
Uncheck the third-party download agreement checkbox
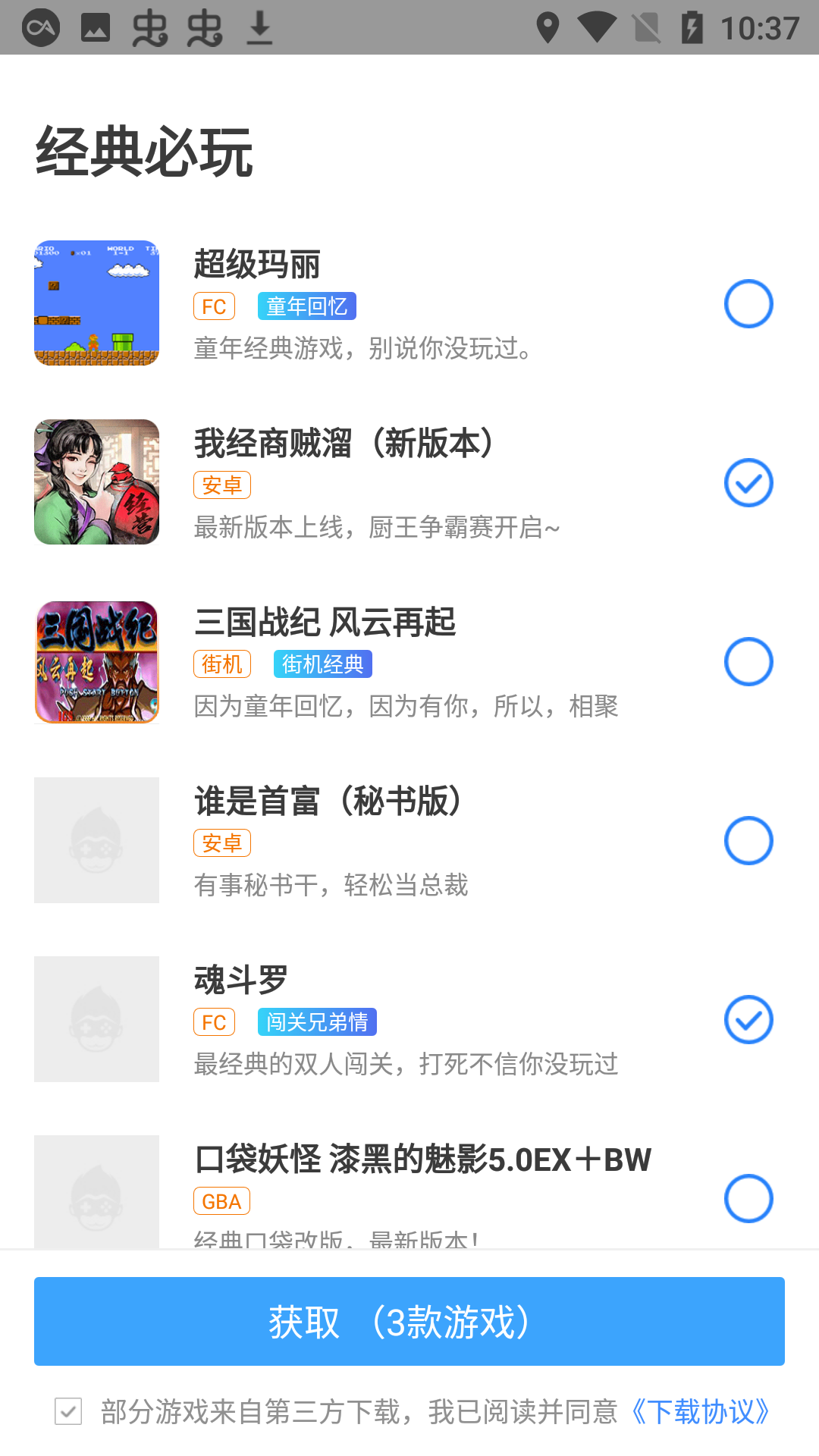67,1412
